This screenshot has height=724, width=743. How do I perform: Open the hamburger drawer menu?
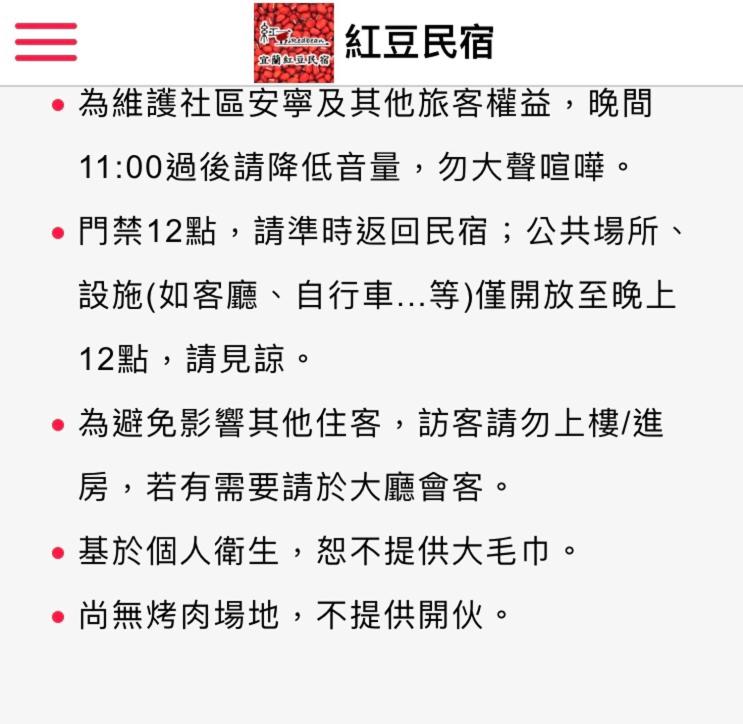point(45,42)
